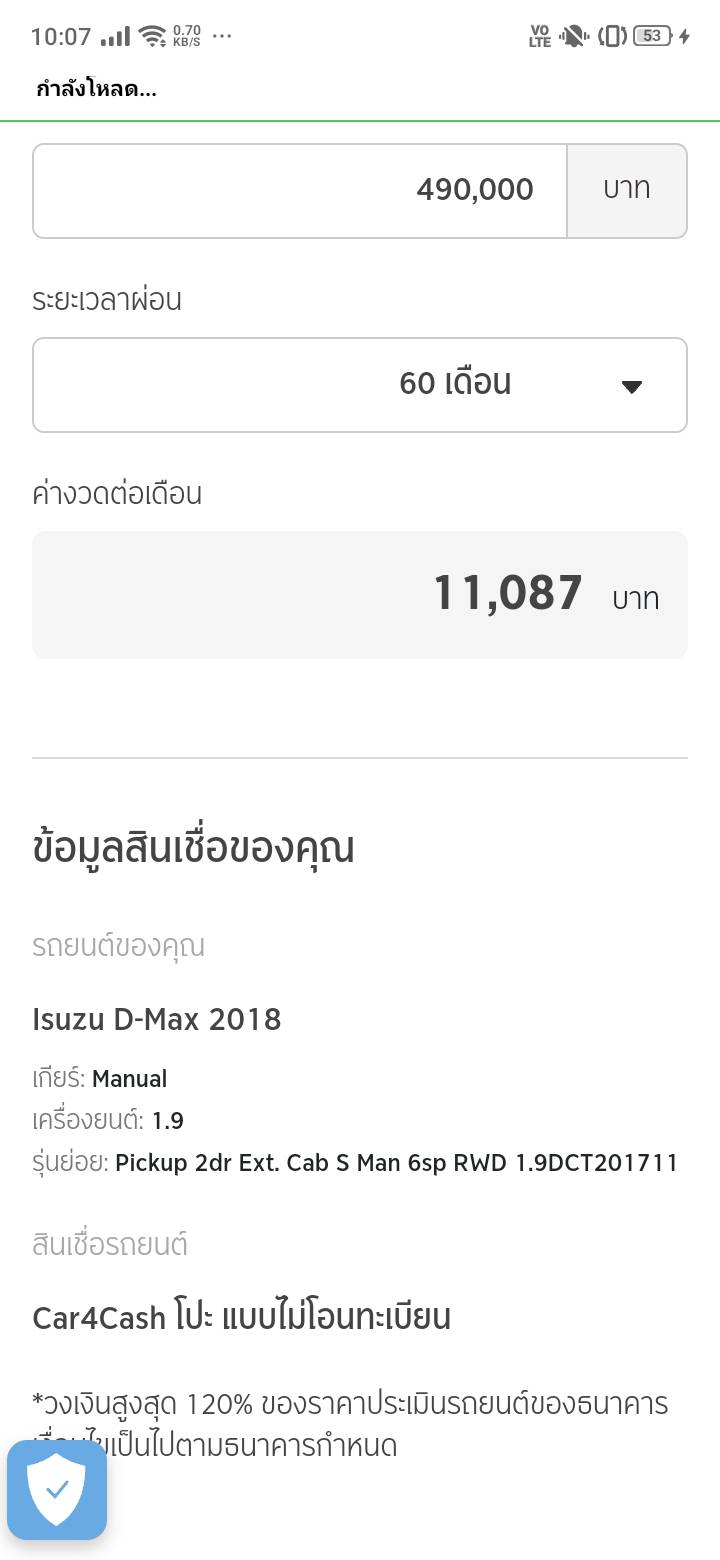
Task: Edit the 490,000 baht loan amount field
Action: coord(300,190)
